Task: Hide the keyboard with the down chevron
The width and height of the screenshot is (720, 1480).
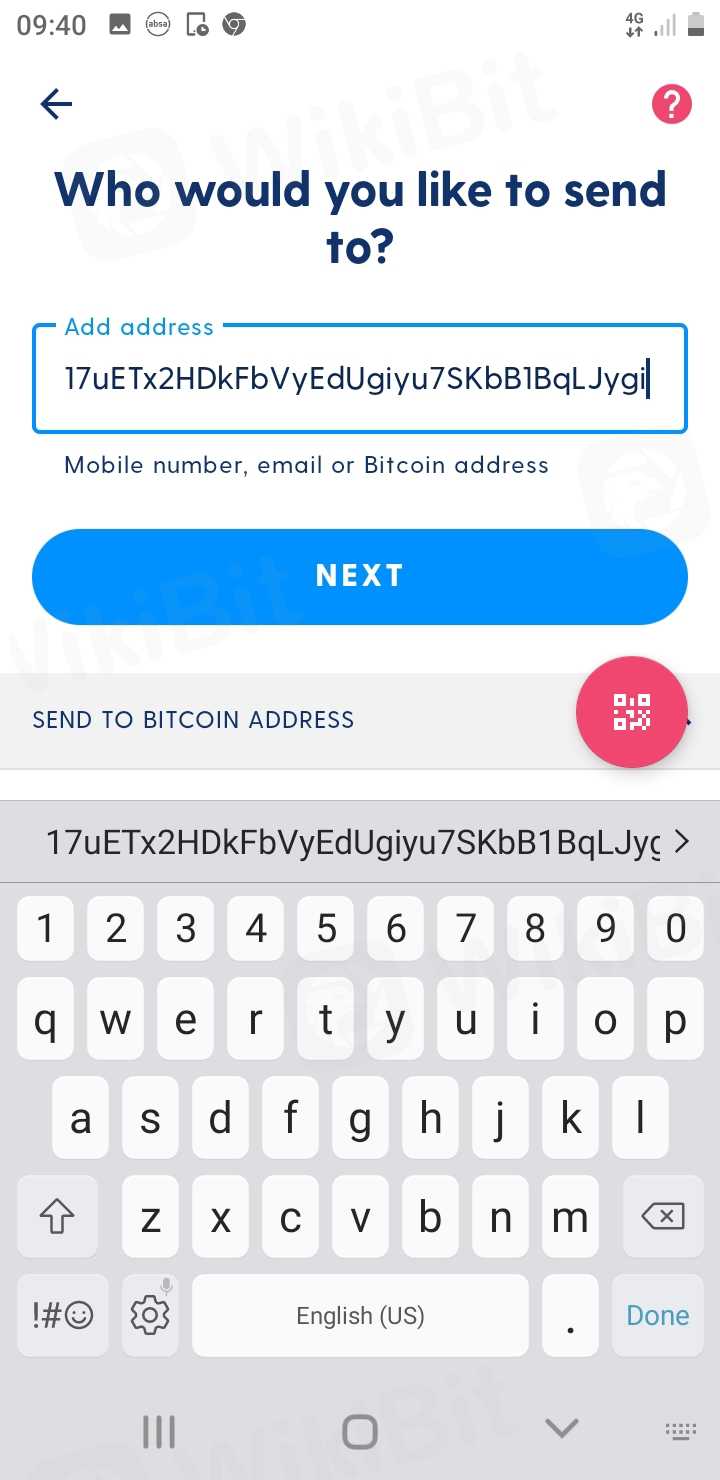Action: [562, 1427]
